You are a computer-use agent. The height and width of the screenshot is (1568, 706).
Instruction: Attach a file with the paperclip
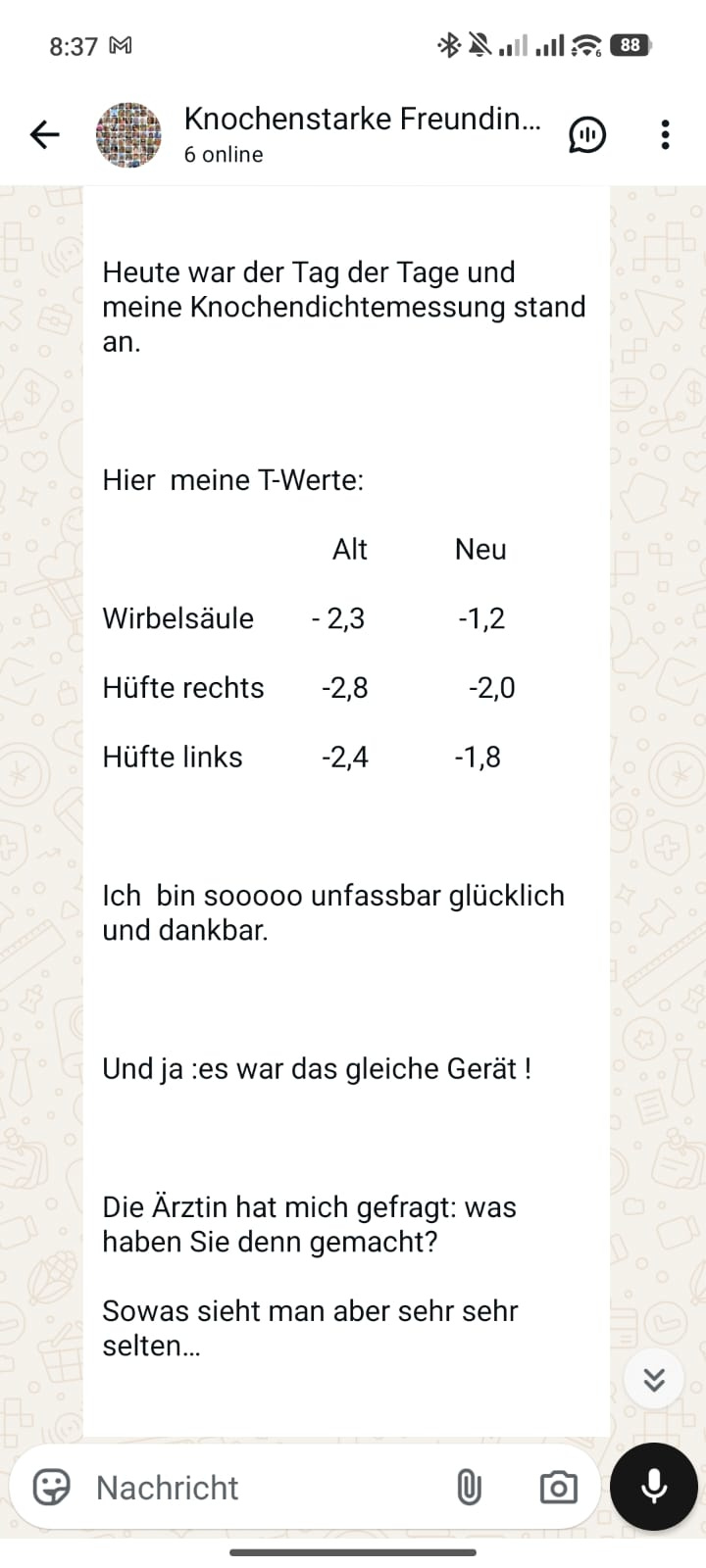[x=469, y=1487]
